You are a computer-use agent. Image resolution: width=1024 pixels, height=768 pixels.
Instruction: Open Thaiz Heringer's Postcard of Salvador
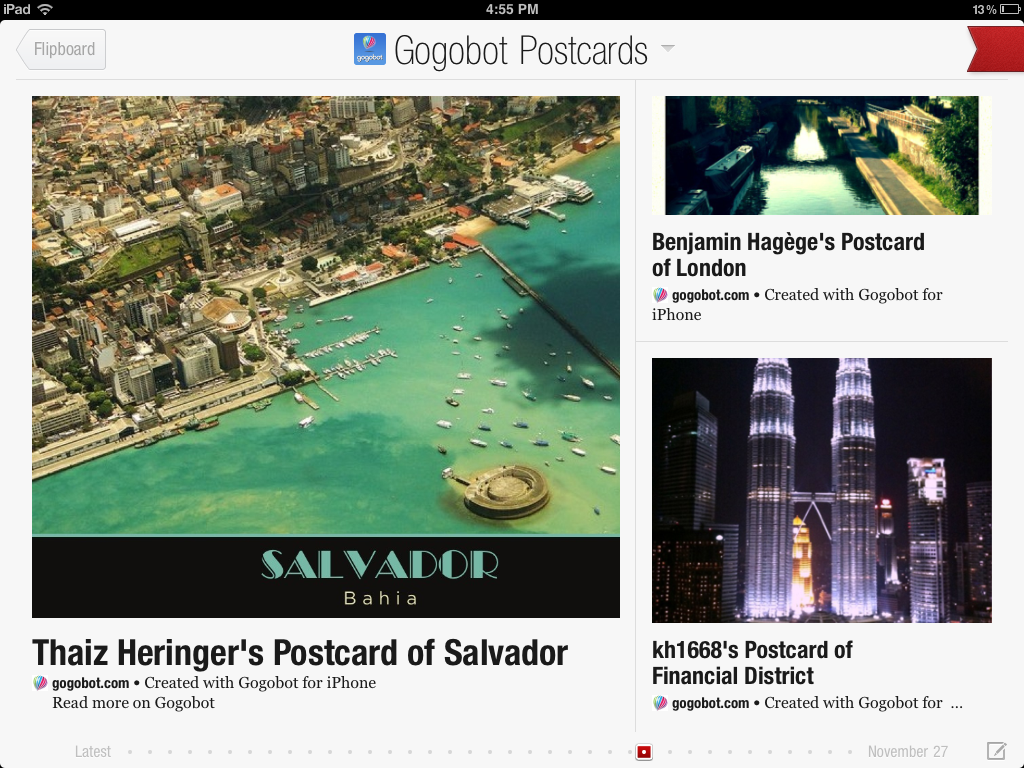tap(299, 653)
